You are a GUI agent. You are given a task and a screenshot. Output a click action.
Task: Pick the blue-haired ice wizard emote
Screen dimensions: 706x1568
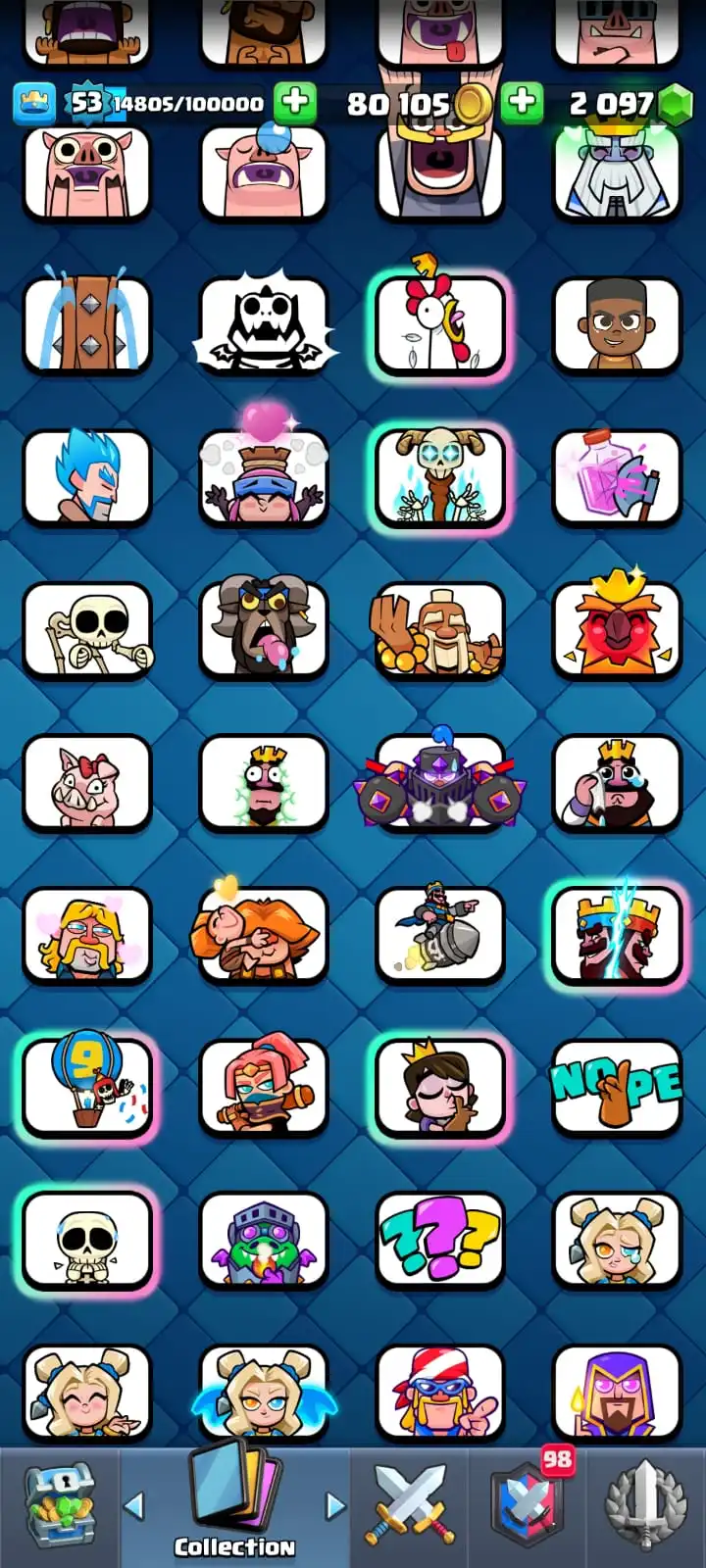(87, 478)
